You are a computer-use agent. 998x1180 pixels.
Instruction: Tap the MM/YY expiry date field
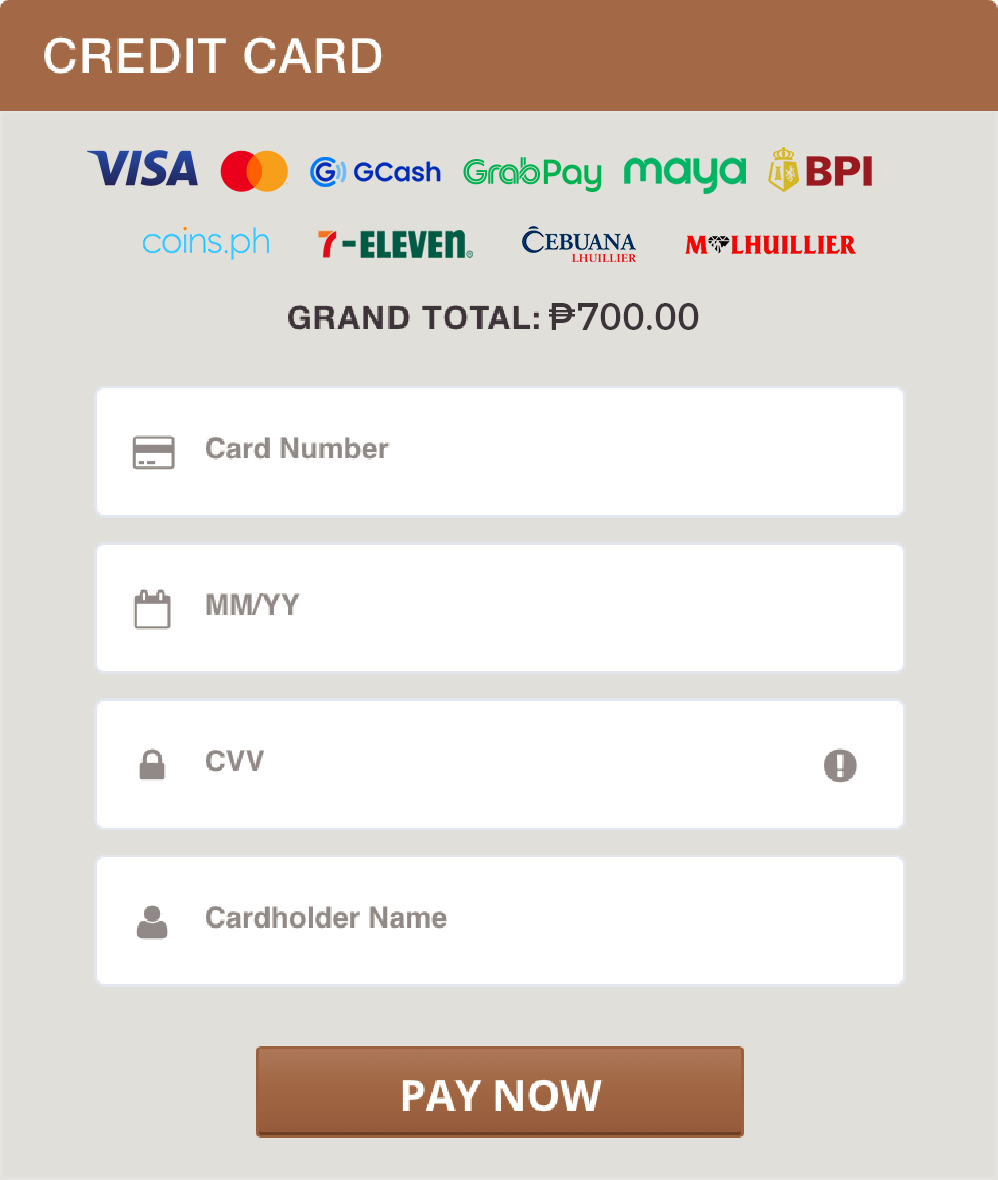(x=500, y=607)
